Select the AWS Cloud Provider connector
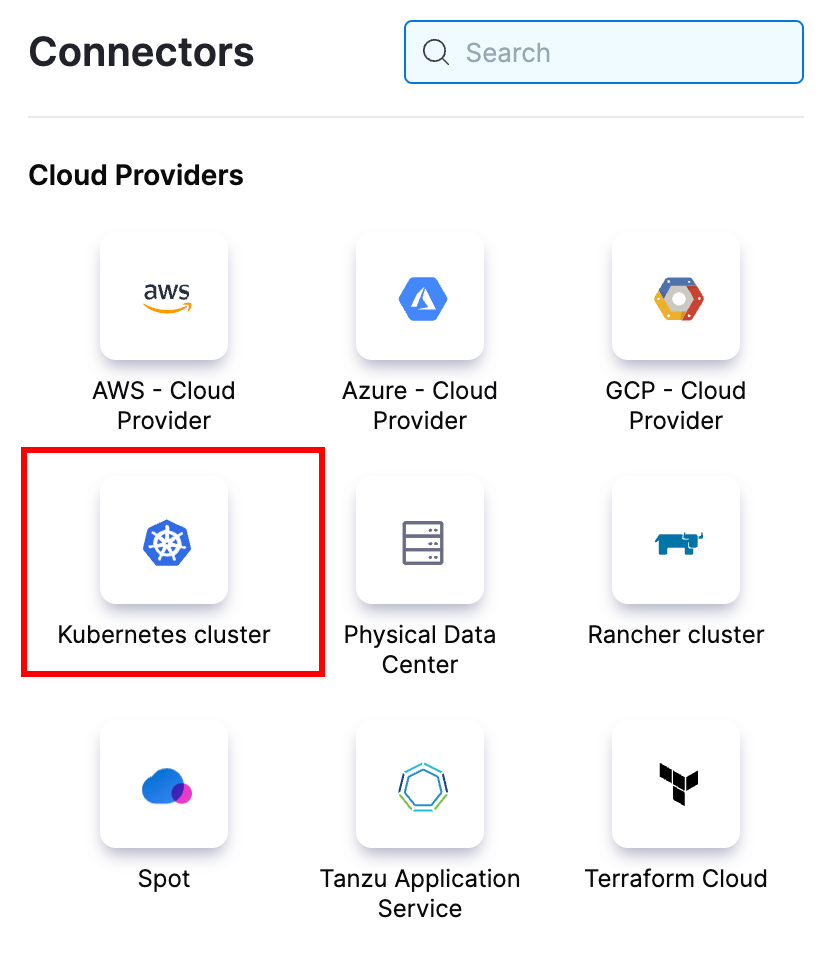Viewport: 836px width, 954px height. 164,296
